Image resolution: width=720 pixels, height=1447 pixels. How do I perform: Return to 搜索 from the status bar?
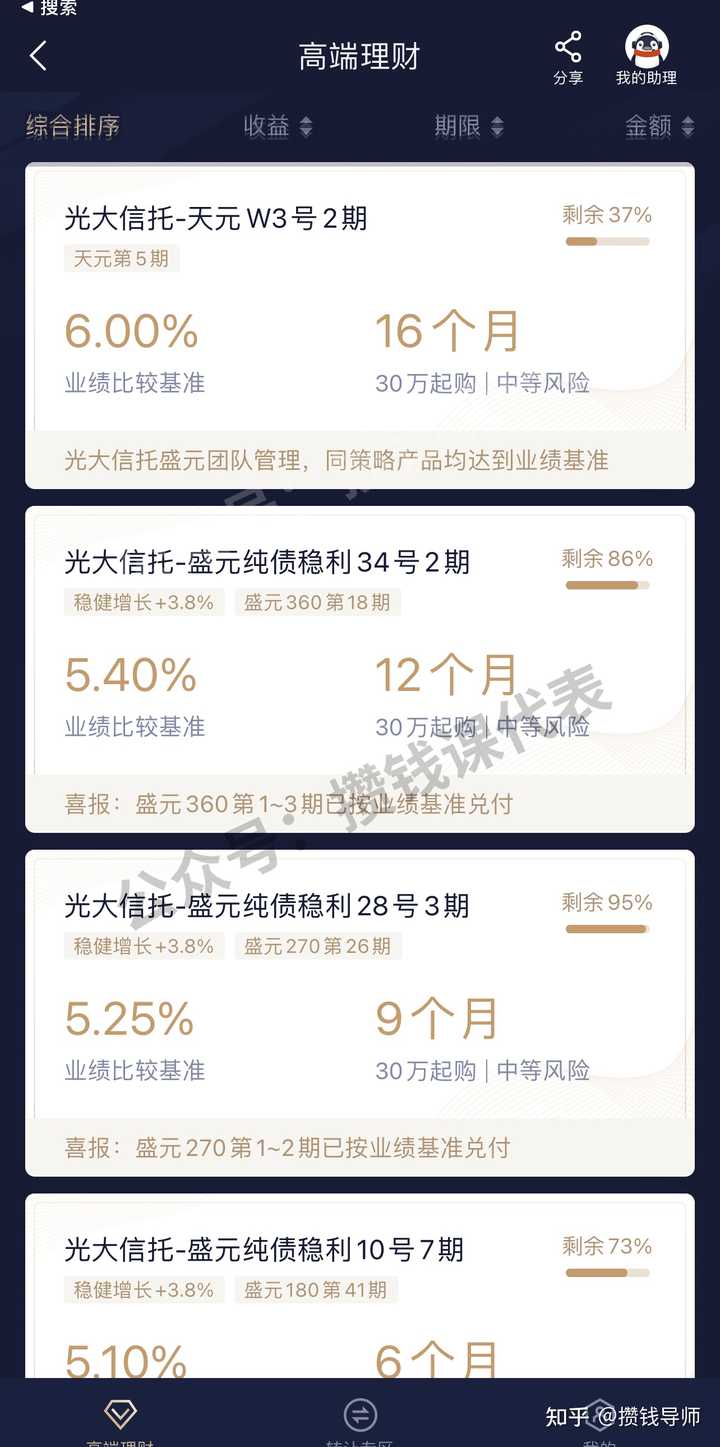(x=49, y=8)
